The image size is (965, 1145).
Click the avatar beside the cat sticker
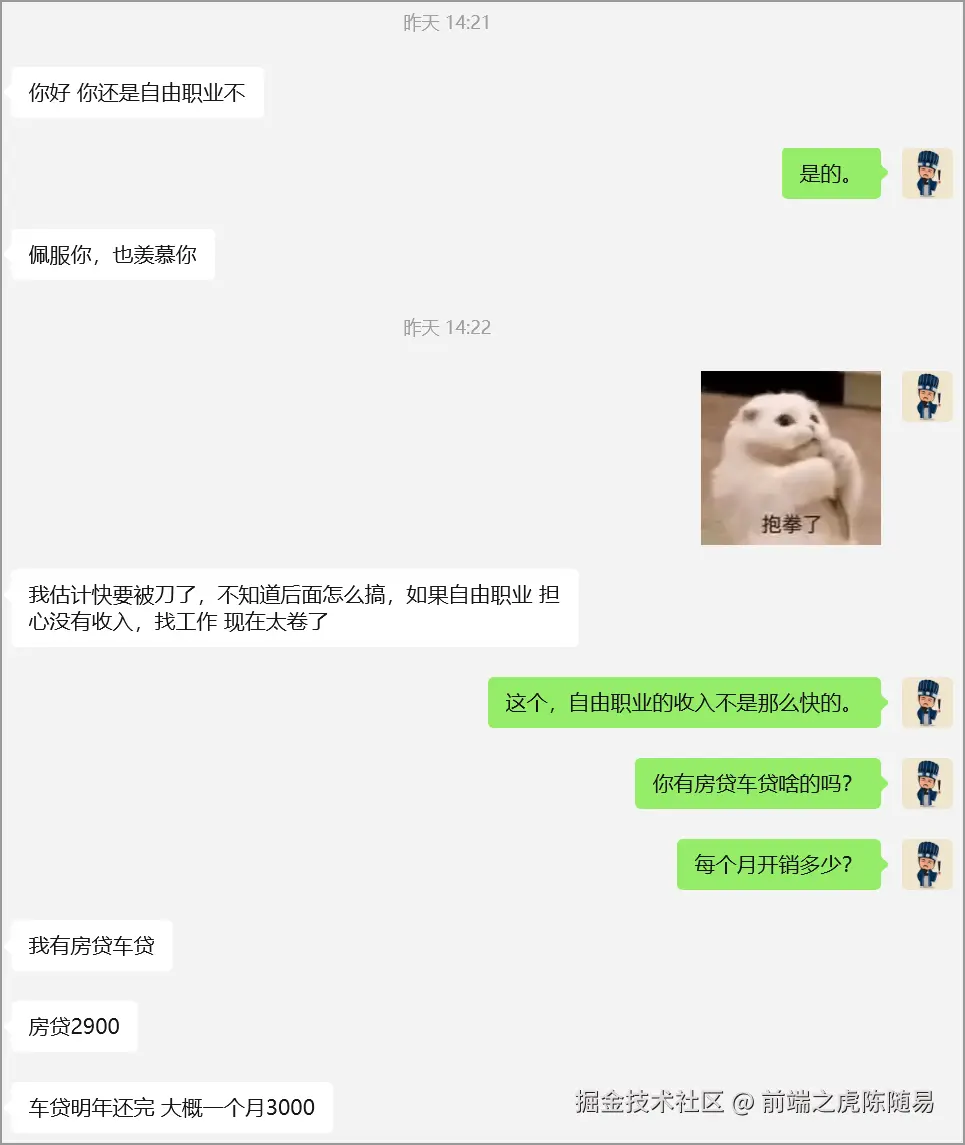[x=927, y=397]
